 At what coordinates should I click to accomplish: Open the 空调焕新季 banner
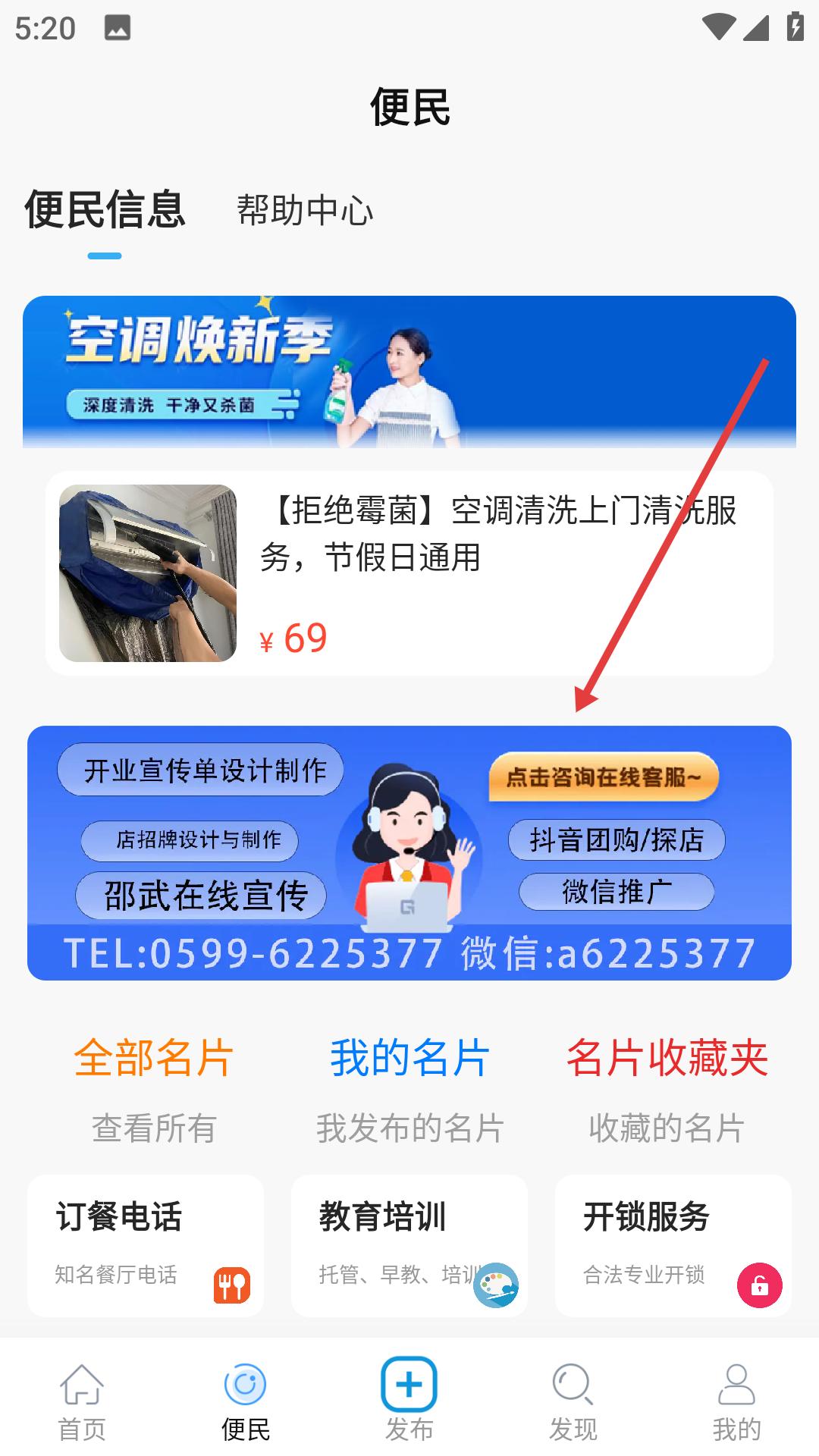pyautogui.click(x=409, y=372)
